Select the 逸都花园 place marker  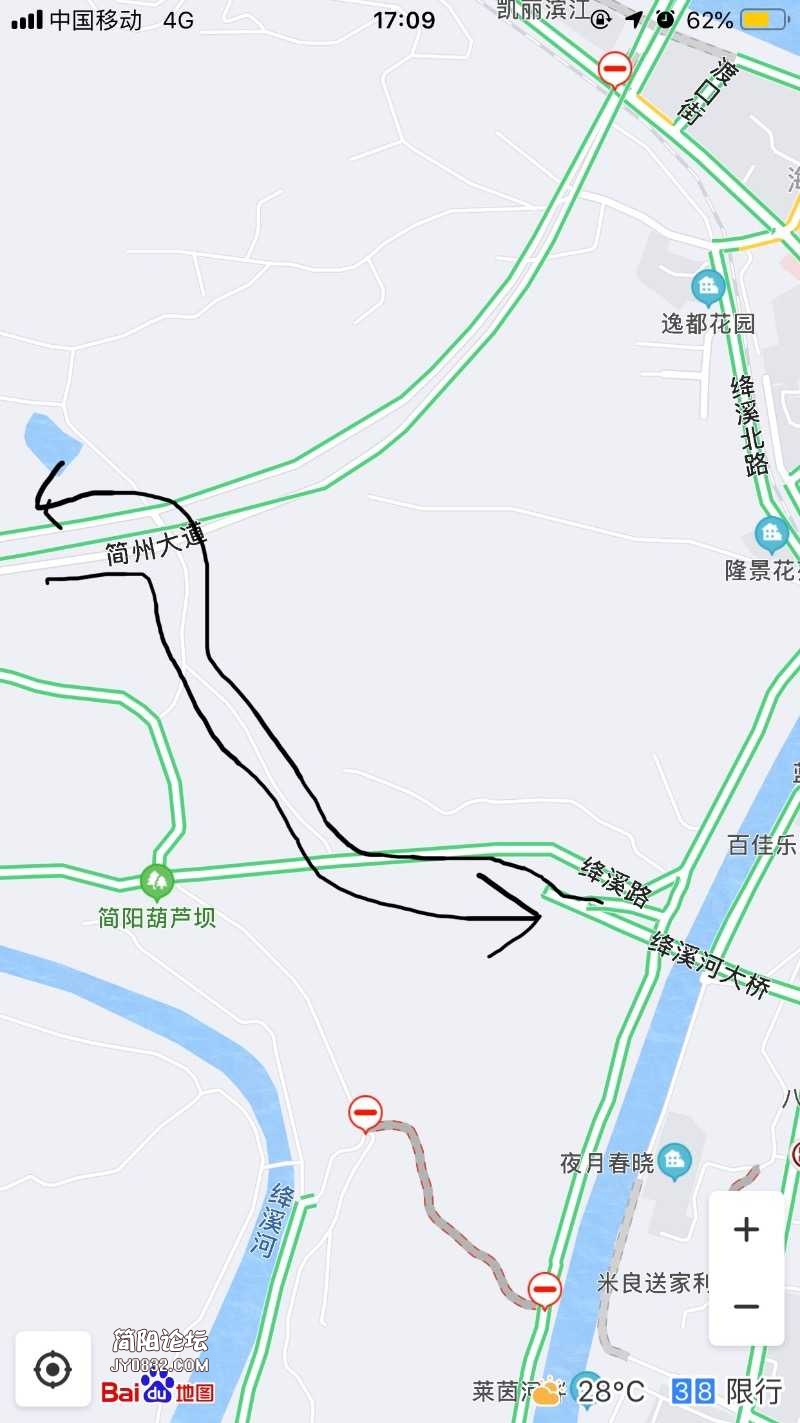tap(708, 289)
